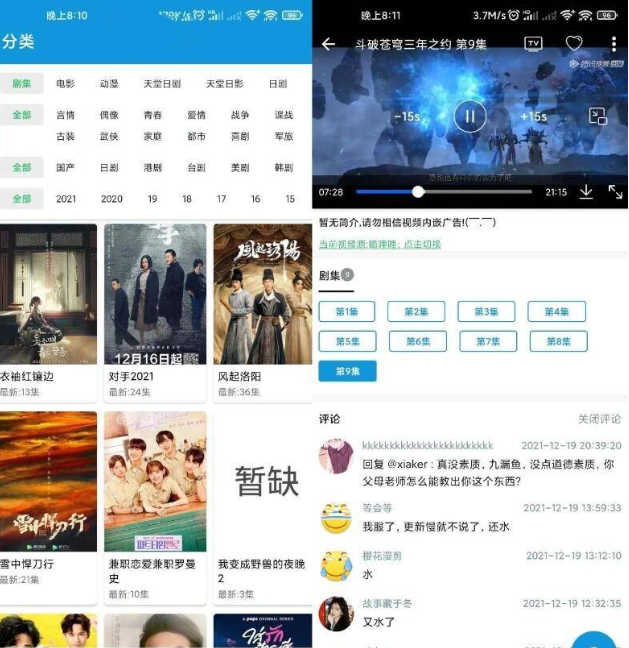Screen dimensions: 629x648
Task: Filter by region 韩剧
Action: click(x=283, y=168)
